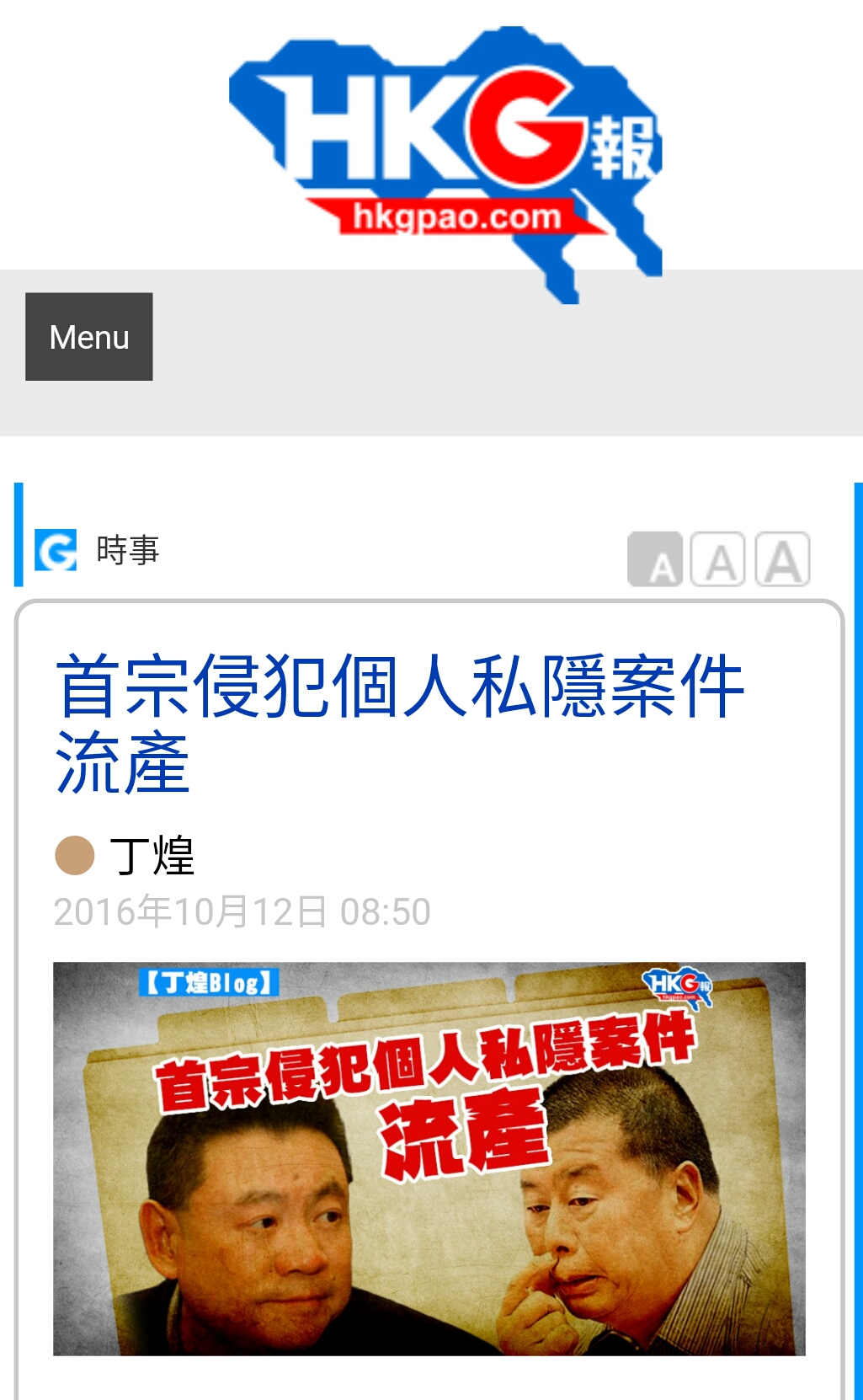Select the largest font size A

(x=782, y=559)
